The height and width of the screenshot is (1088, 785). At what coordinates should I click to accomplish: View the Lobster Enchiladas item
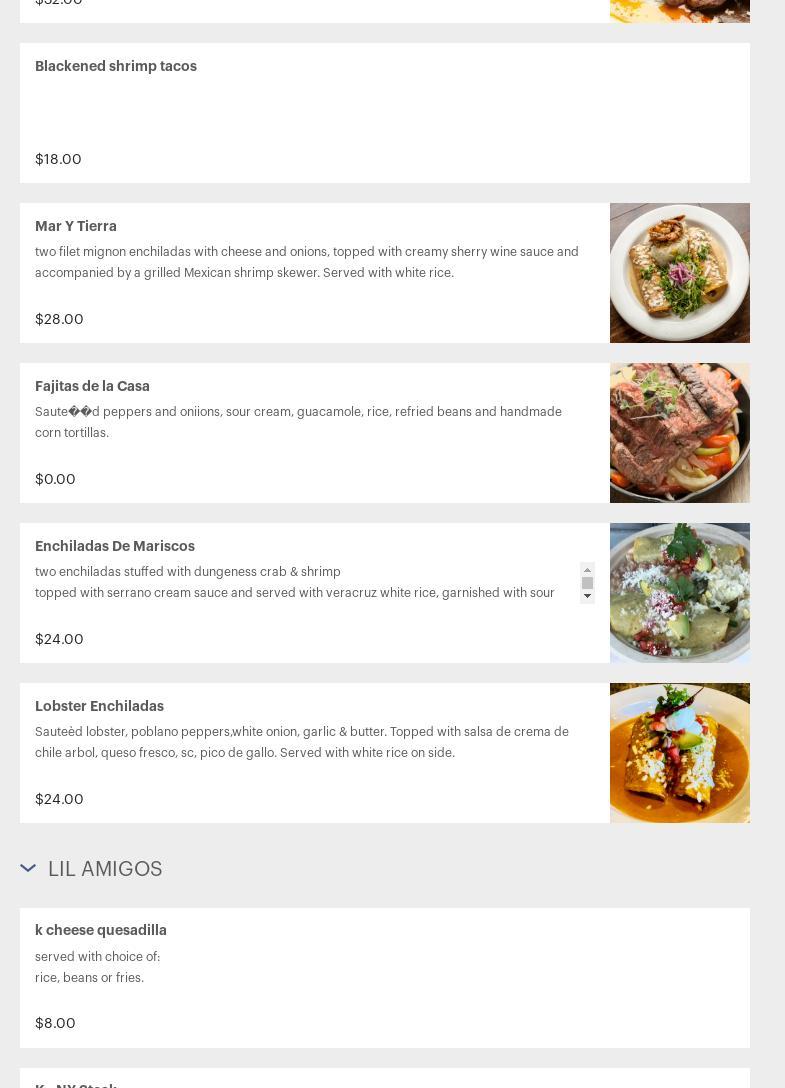tap(99, 707)
